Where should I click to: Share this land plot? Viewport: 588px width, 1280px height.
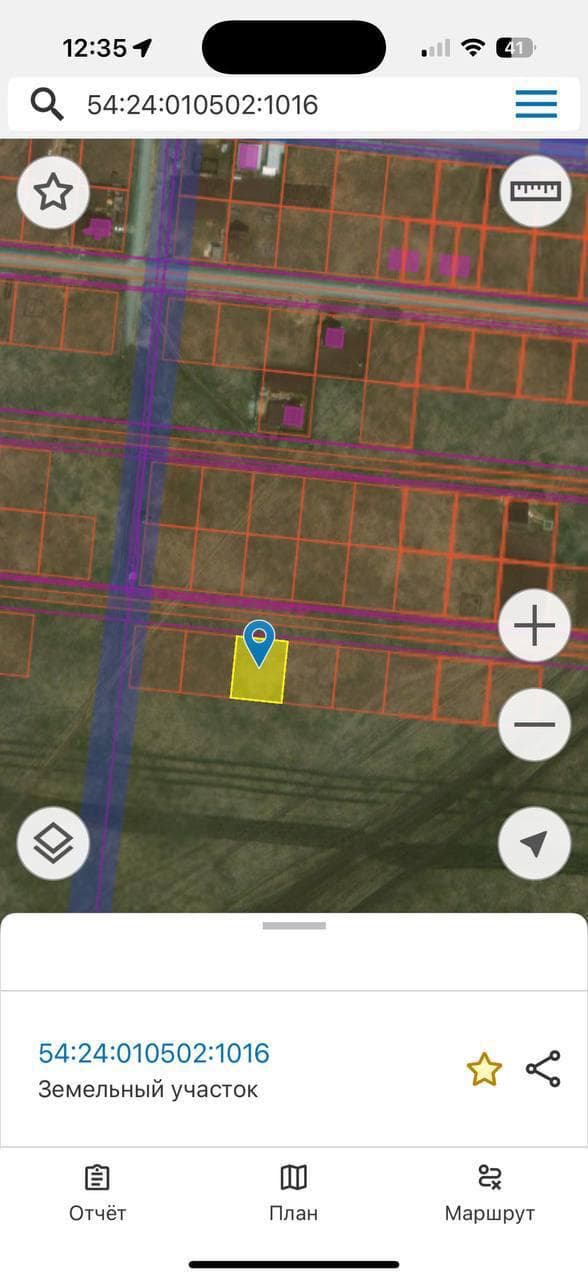click(x=543, y=1069)
